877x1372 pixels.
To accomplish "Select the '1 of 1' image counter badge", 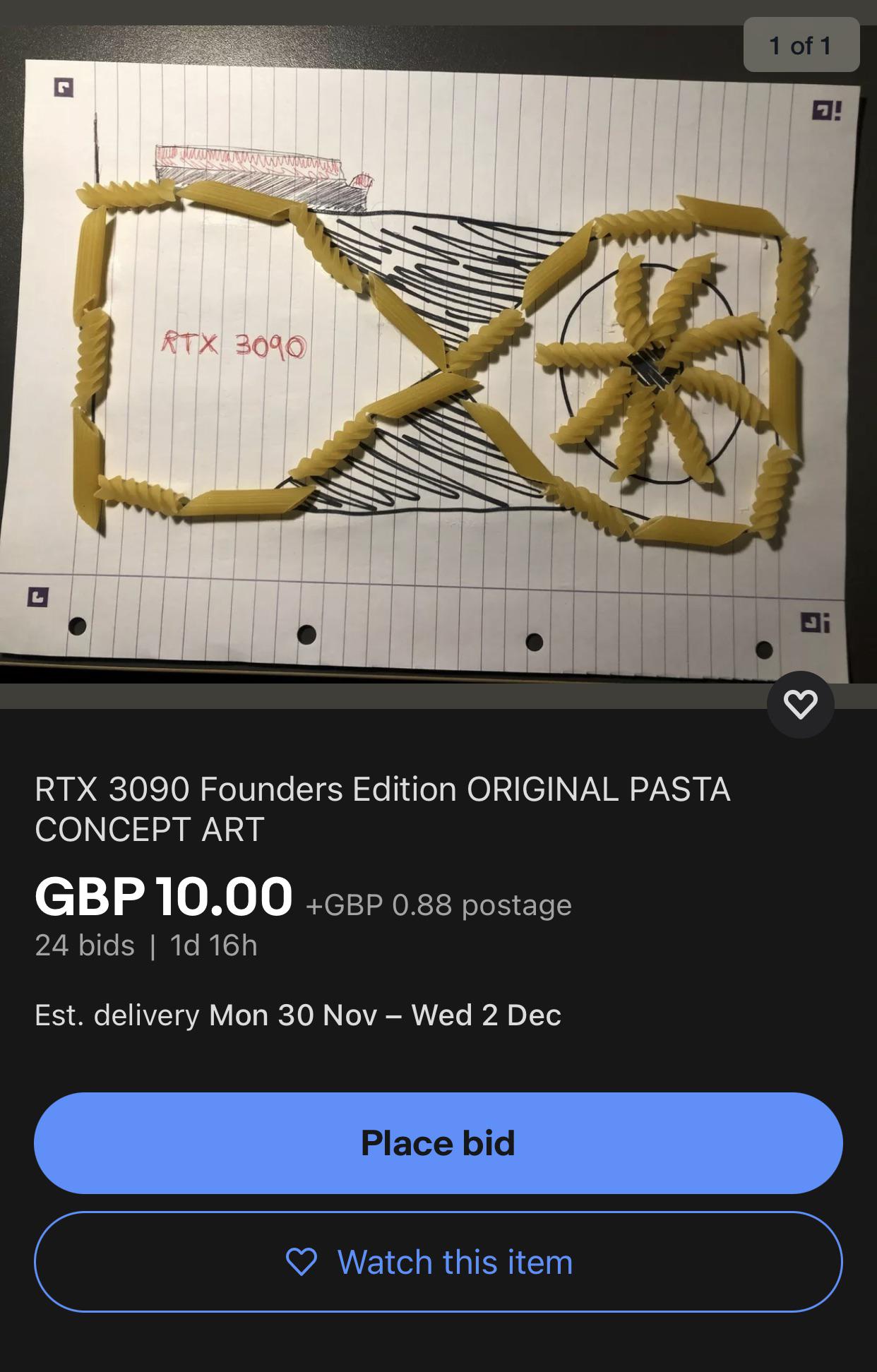I will click(x=801, y=45).
